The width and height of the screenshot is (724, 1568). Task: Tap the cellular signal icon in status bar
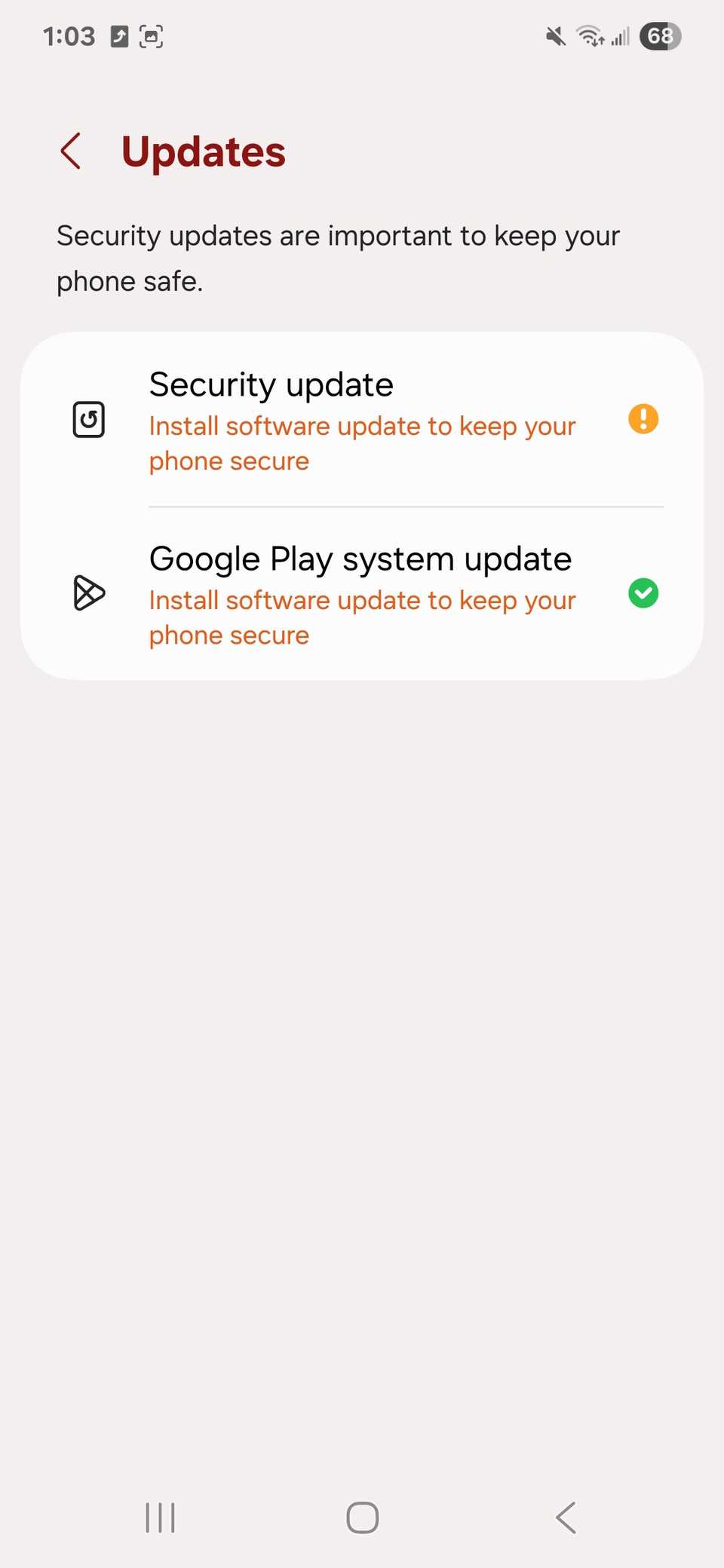(x=621, y=35)
